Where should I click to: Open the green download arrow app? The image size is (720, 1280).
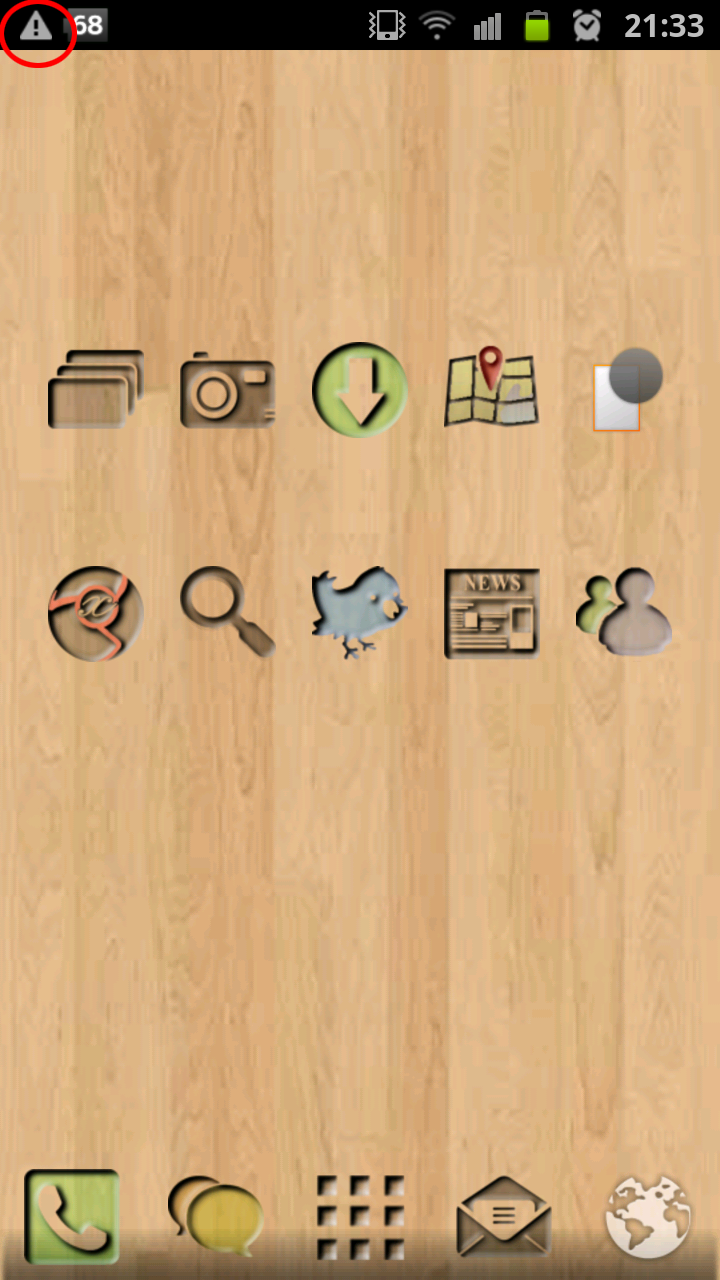point(360,390)
